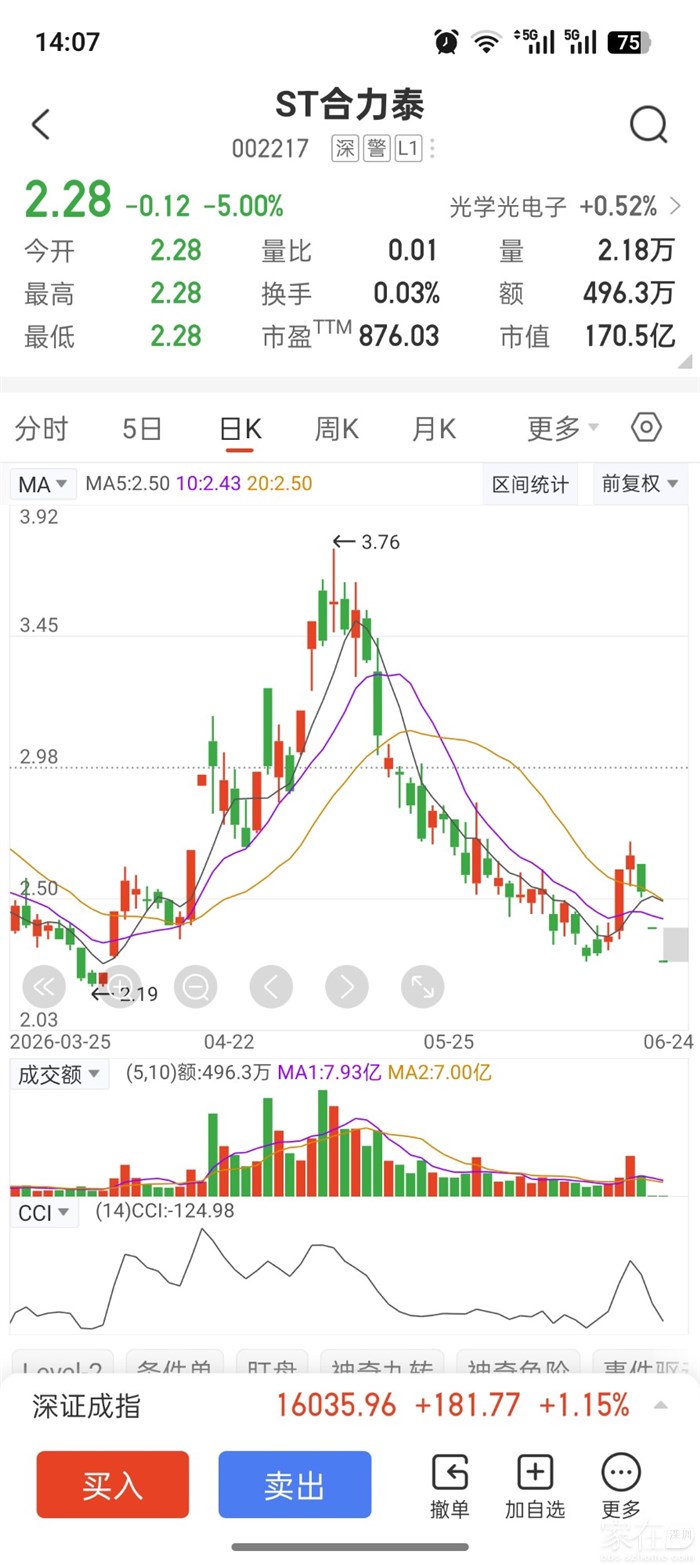The width and height of the screenshot is (700, 1565).
Task: Expand the chart to fullscreen
Action: click(423, 988)
